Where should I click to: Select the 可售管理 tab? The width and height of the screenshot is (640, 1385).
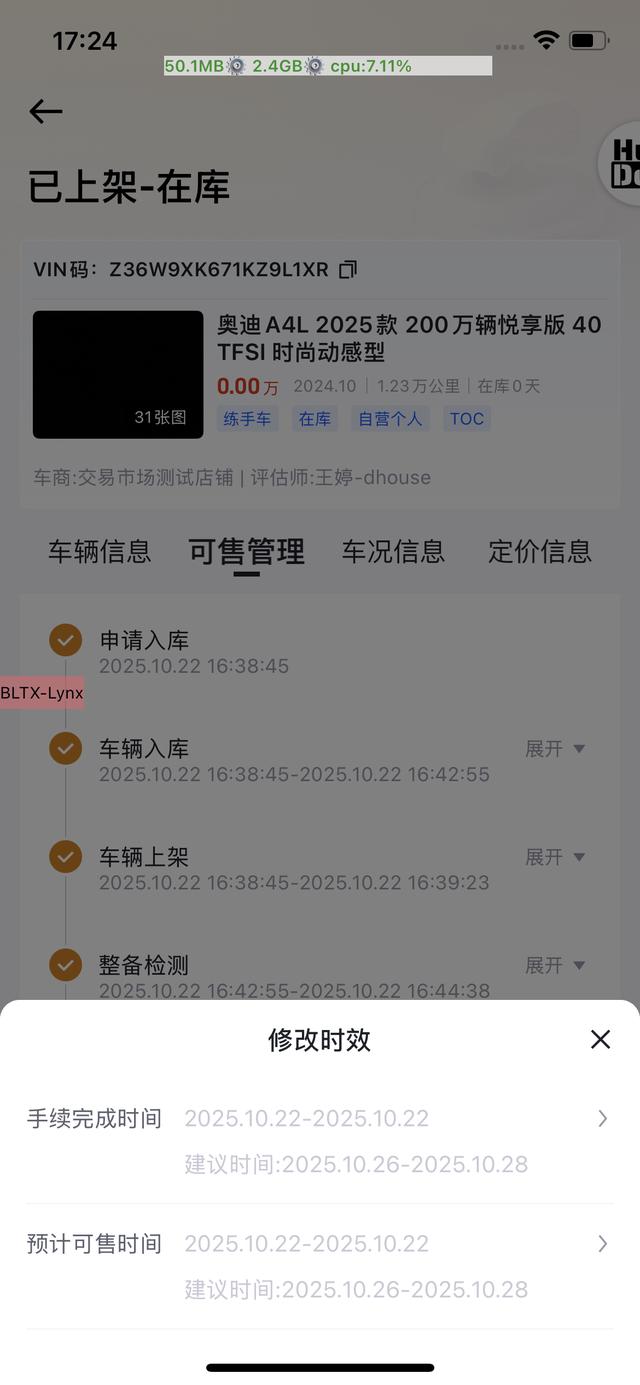[x=247, y=551]
